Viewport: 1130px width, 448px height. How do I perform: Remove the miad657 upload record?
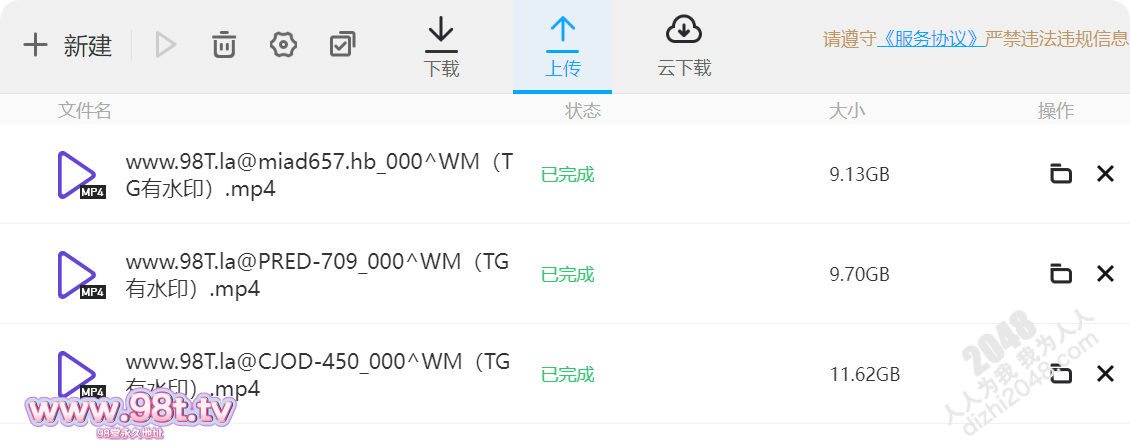coord(1105,174)
